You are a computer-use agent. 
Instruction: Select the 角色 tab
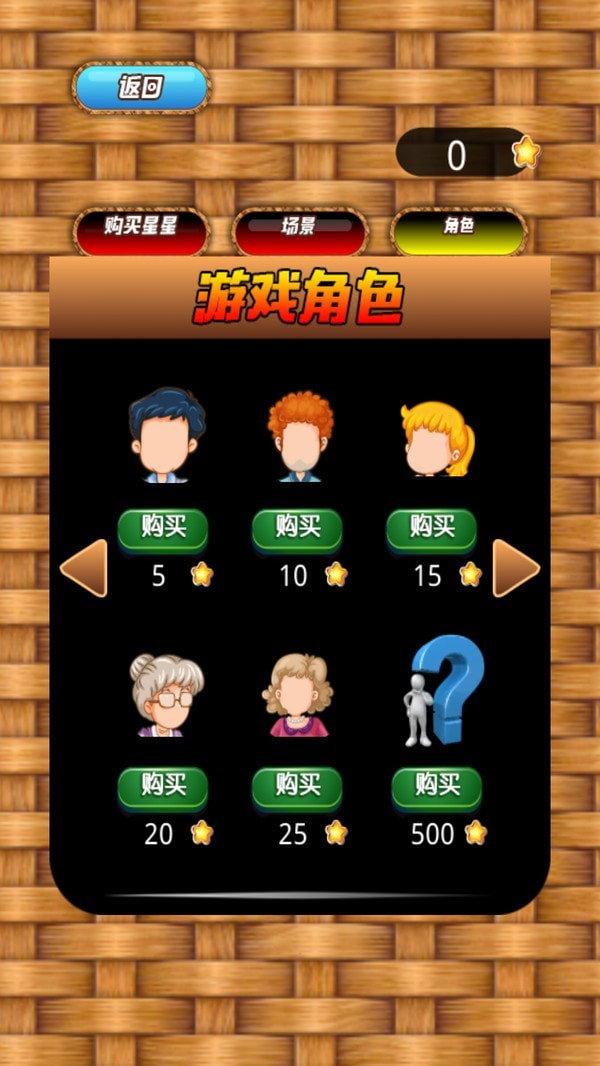pos(458,232)
